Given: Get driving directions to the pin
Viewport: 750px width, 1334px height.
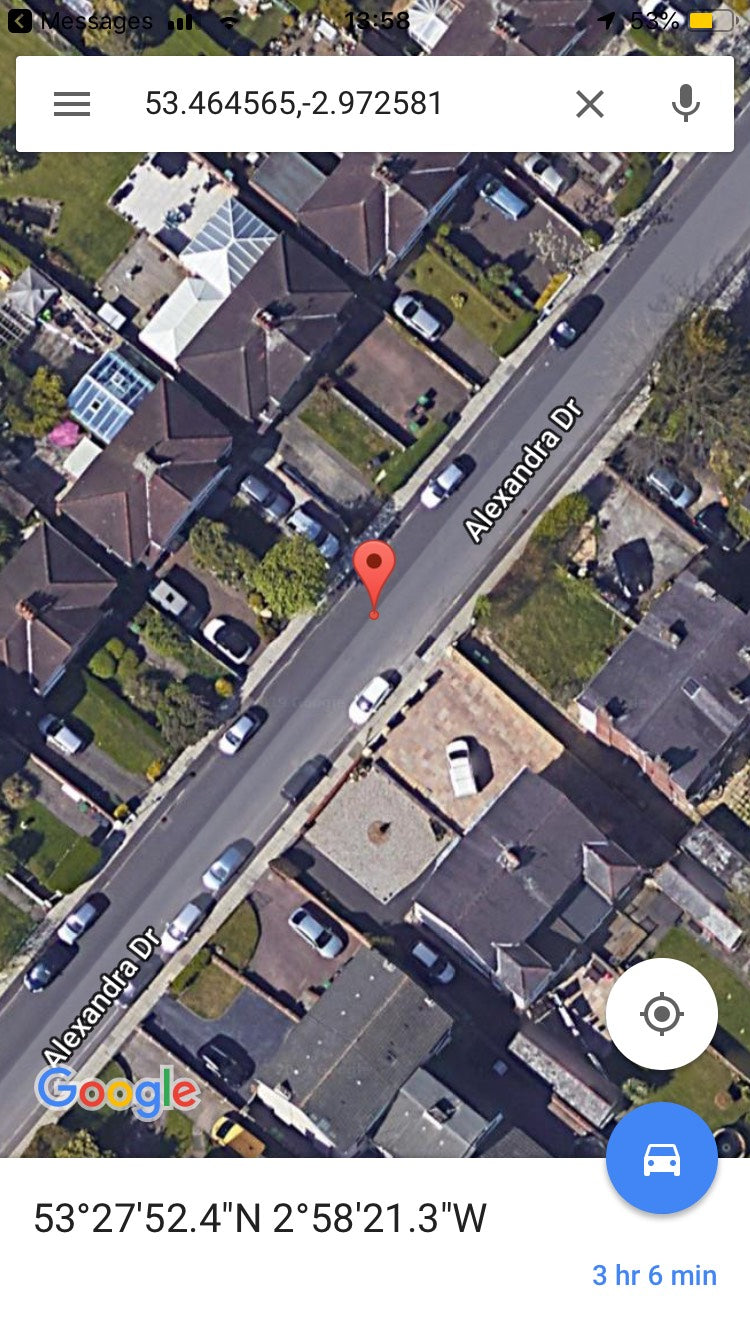Looking at the screenshot, I should click(x=661, y=1158).
